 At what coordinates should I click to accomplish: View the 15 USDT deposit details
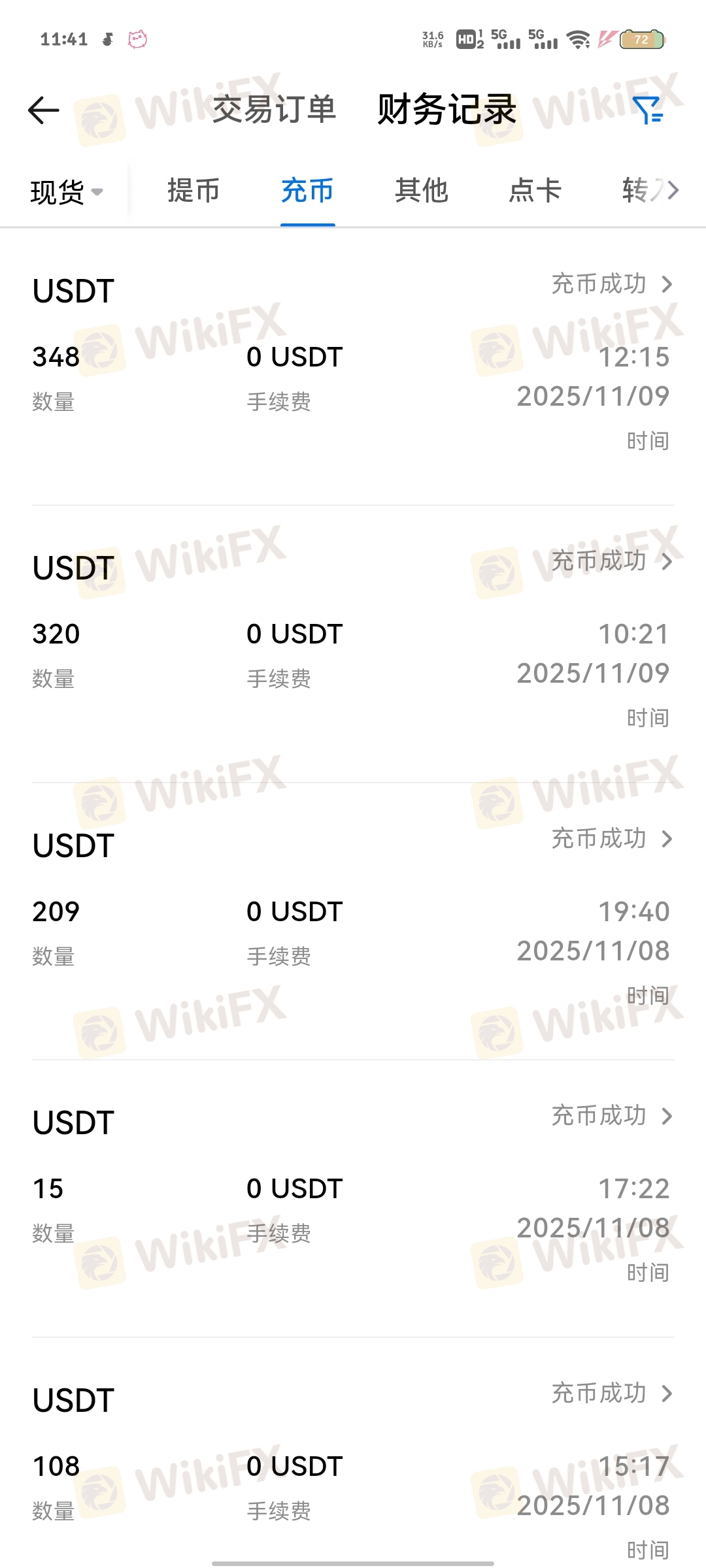tap(612, 1117)
